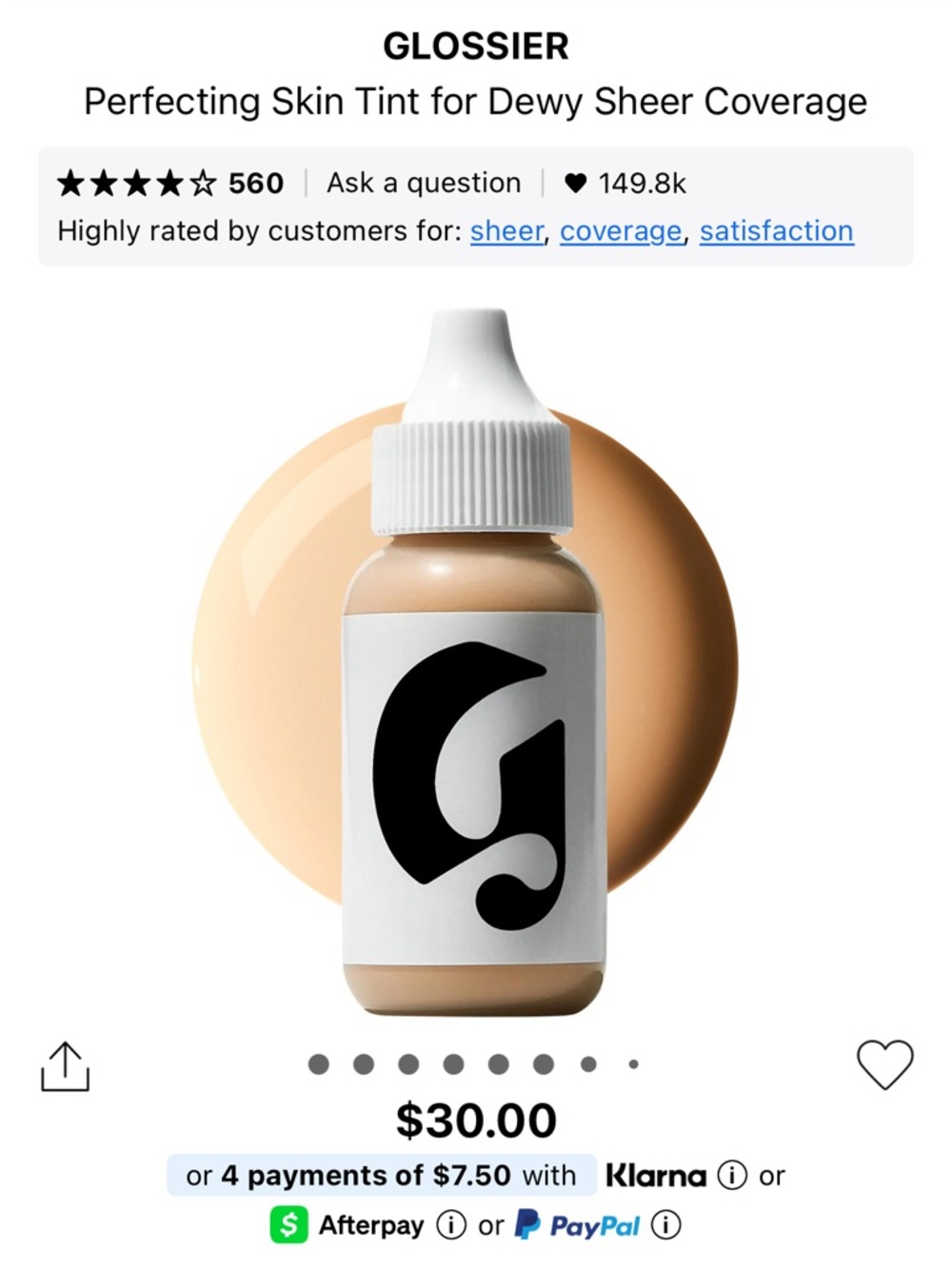Viewport: 952px width, 1269px height.
Task: Click the loves count heart icon
Action: pyautogui.click(x=575, y=182)
